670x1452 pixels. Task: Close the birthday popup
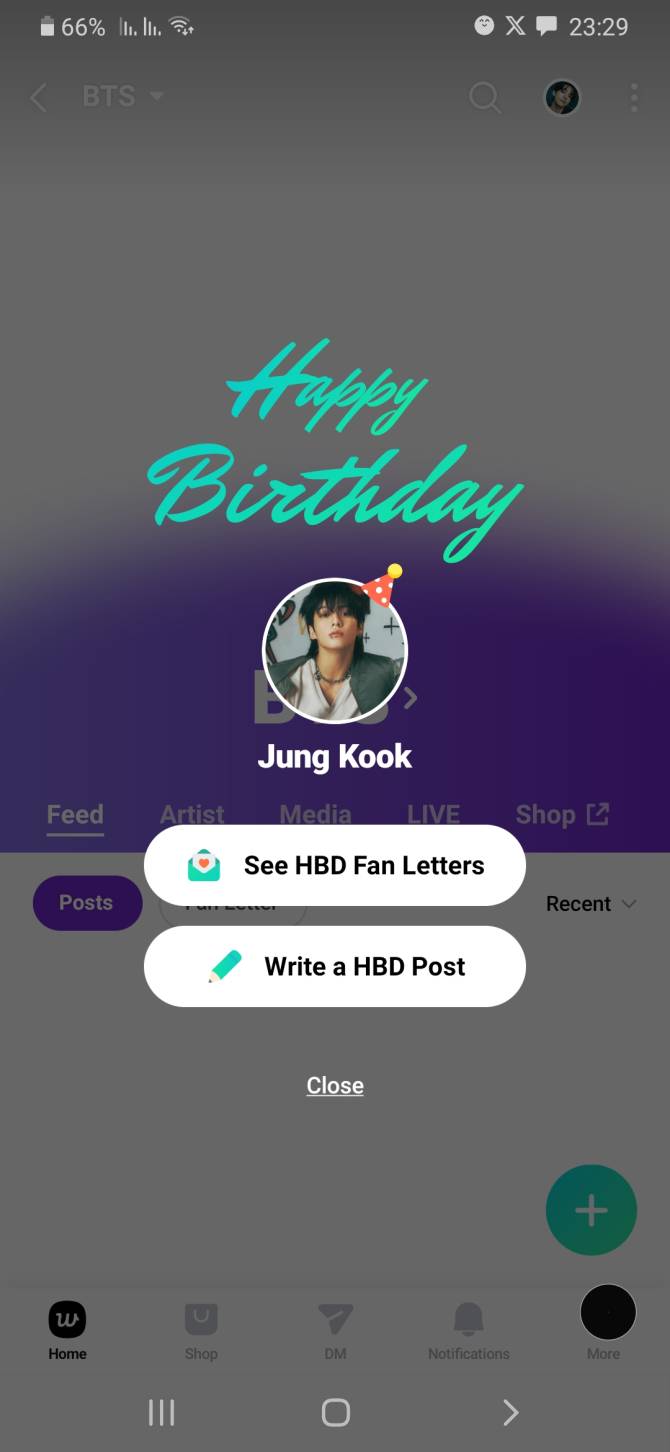pyautogui.click(x=335, y=1085)
